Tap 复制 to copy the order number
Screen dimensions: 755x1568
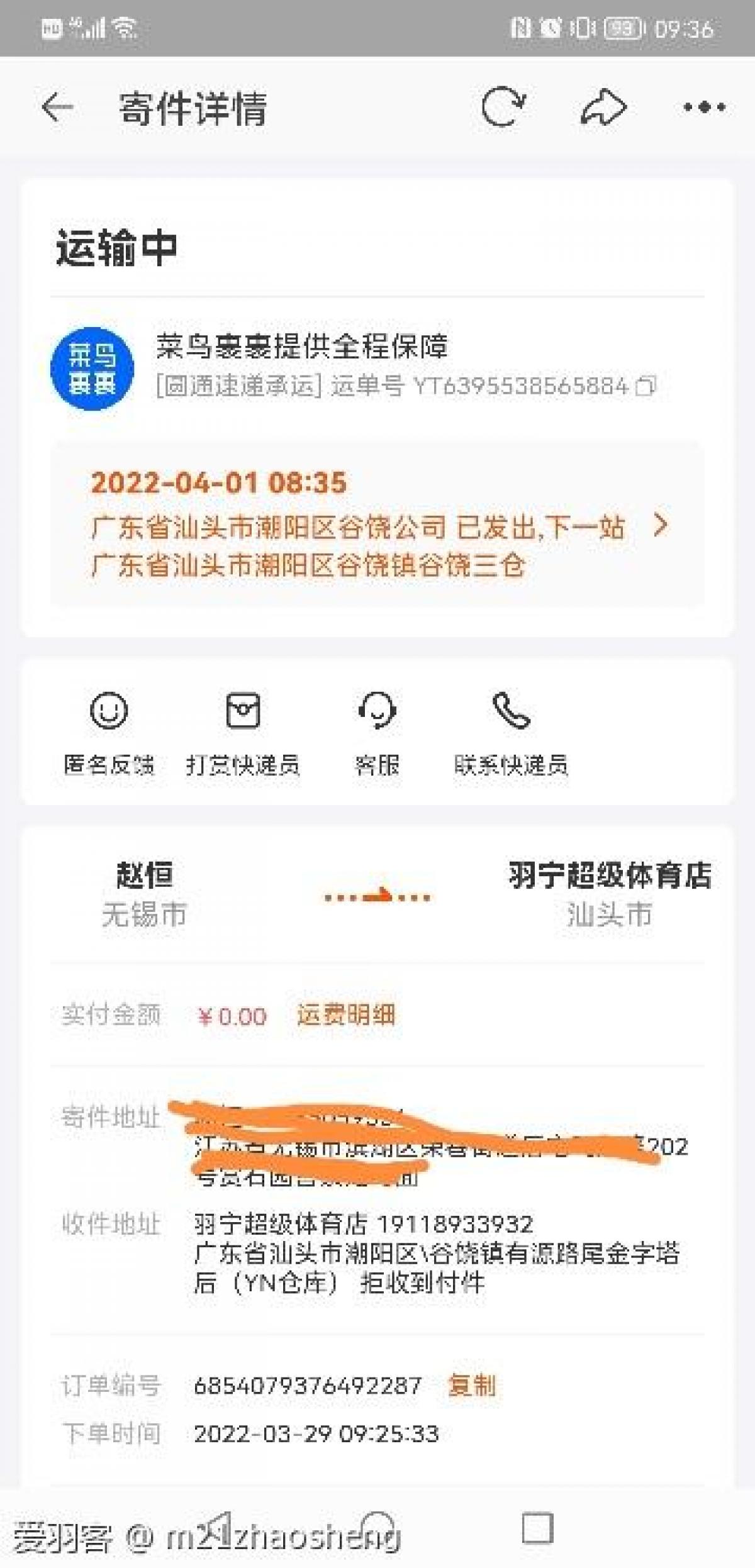472,1385
